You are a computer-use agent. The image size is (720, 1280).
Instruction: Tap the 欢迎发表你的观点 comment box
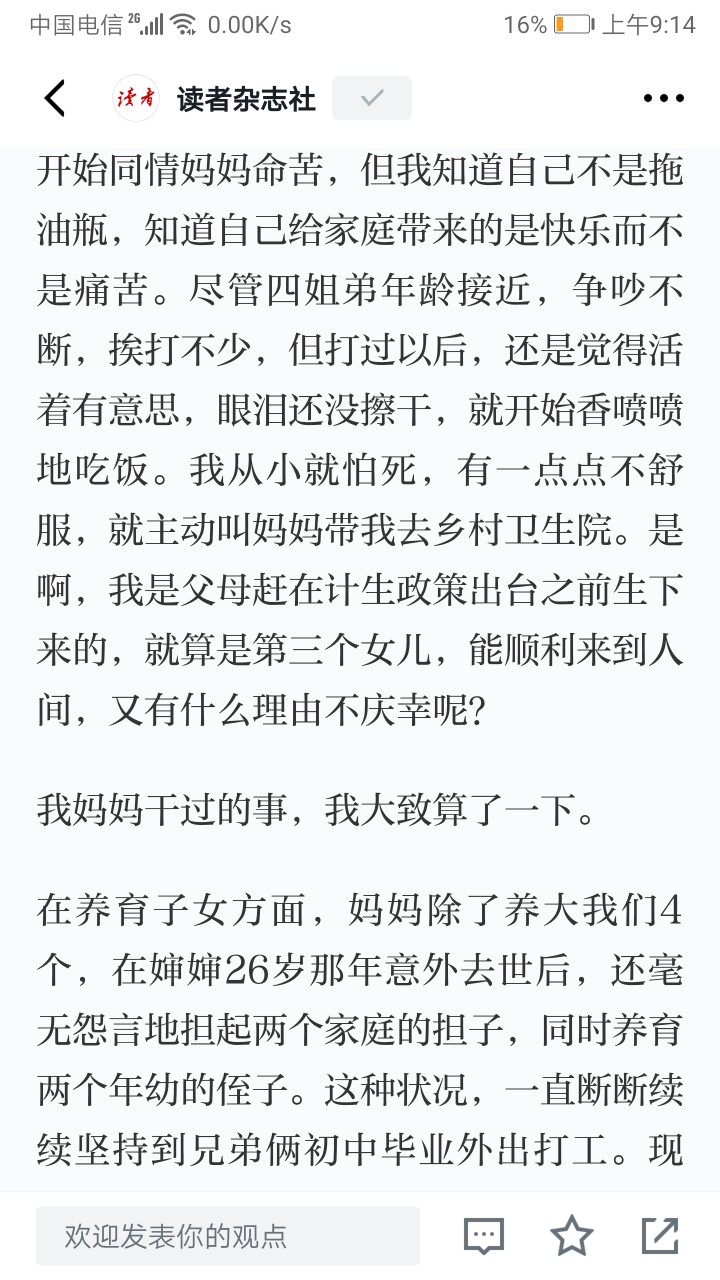(x=228, y=1236)
